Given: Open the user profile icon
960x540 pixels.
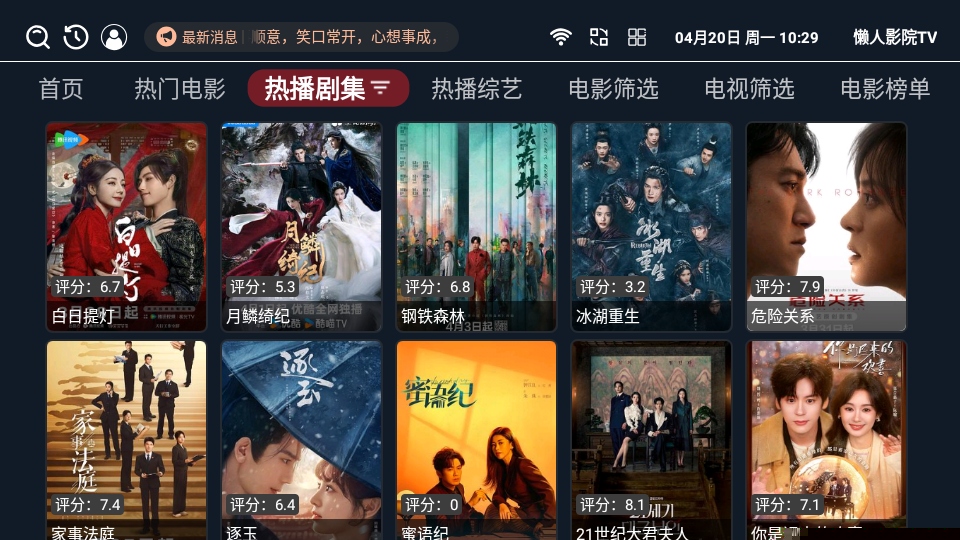Looking at the screenshot, I should [x=114, y=38].
